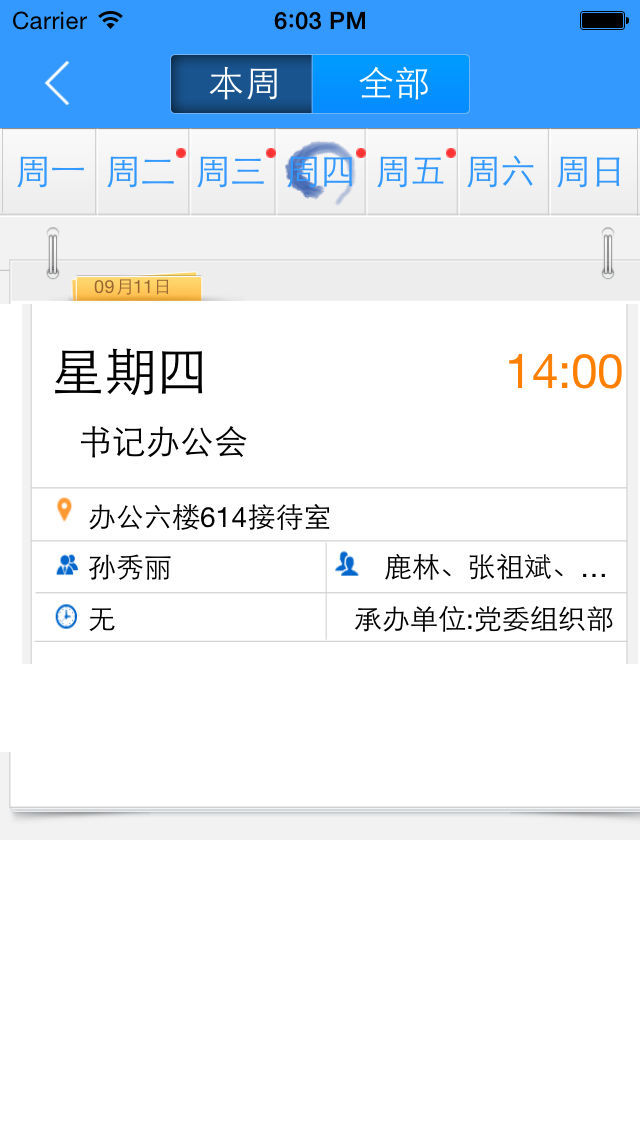Viewport: 640px width, 1136px height.
Task: Select the 周一 day tab
Action: (x=49, y=172)
